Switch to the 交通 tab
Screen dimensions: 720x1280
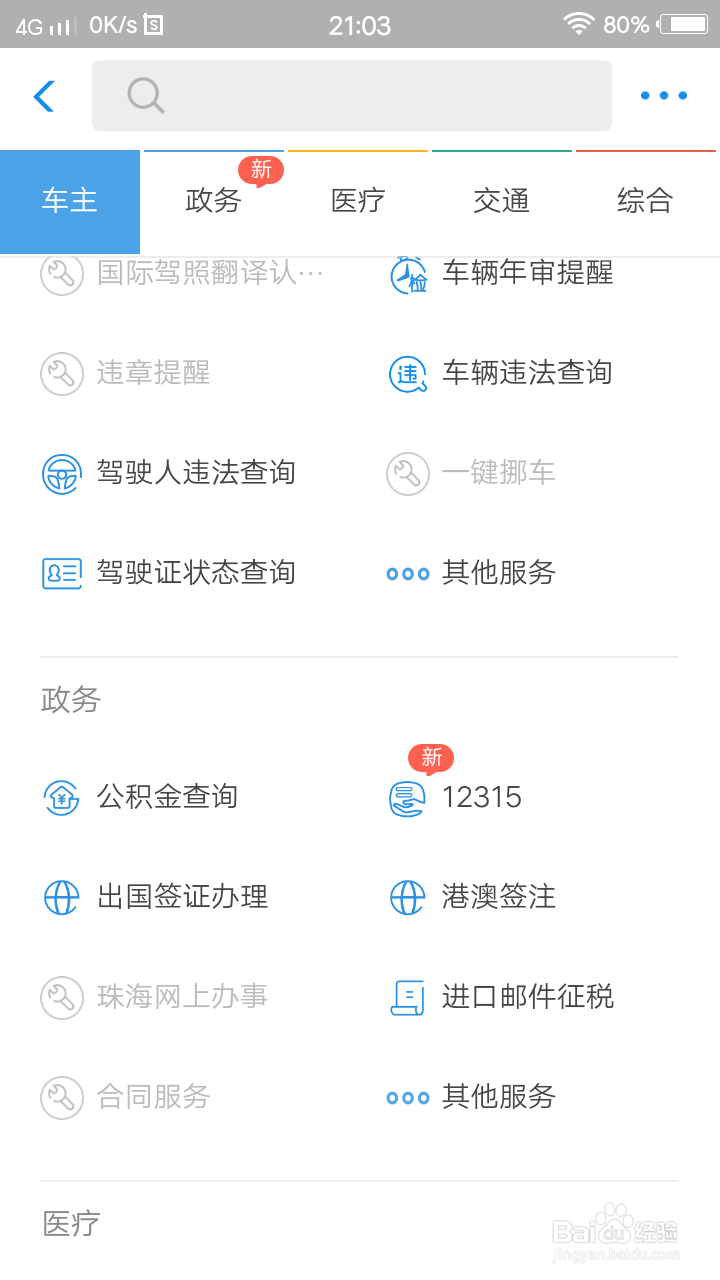click(502, 201)
